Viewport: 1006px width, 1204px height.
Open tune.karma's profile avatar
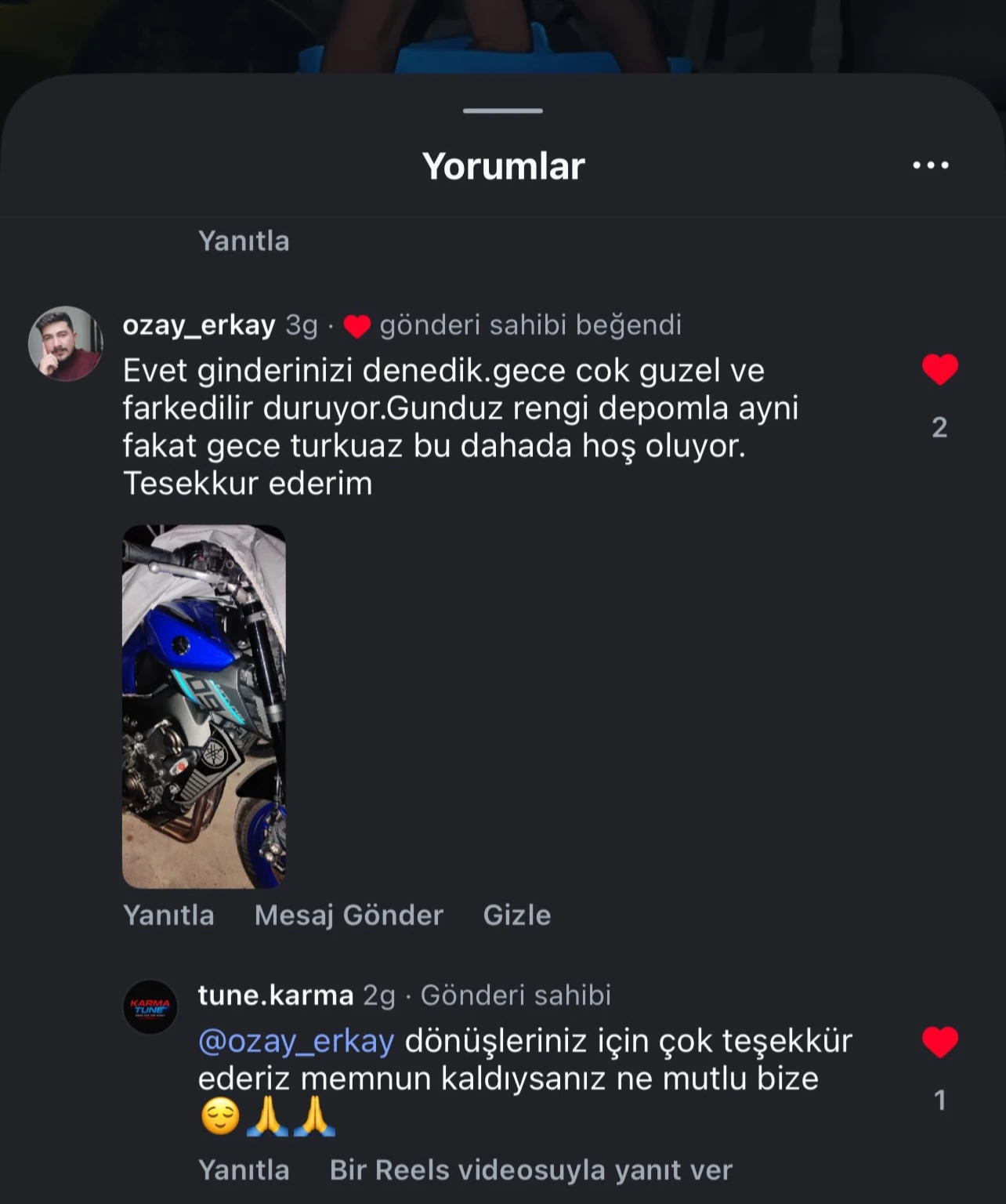tap(150, 1006)
